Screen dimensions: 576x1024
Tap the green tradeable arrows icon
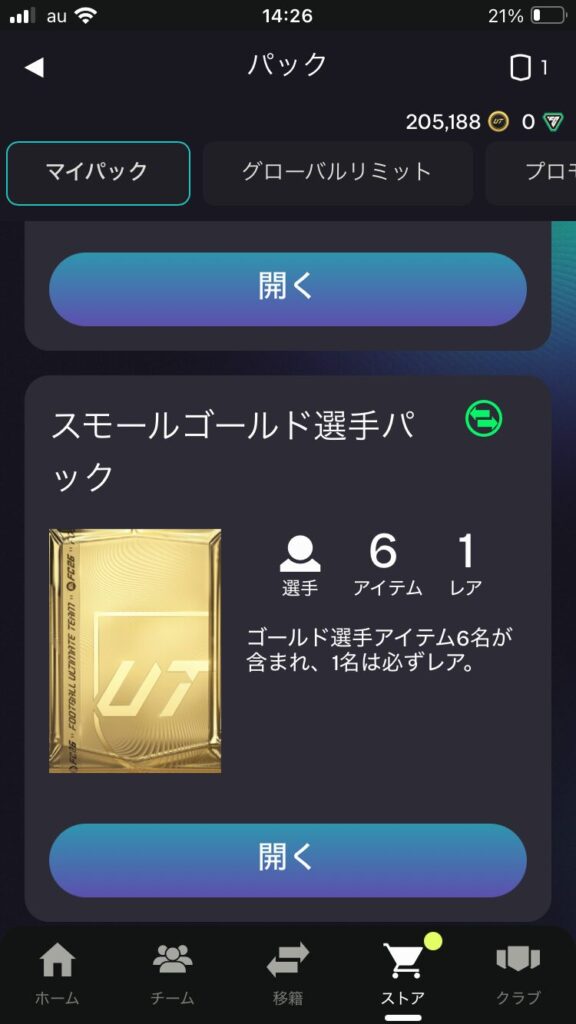[484, 418]
